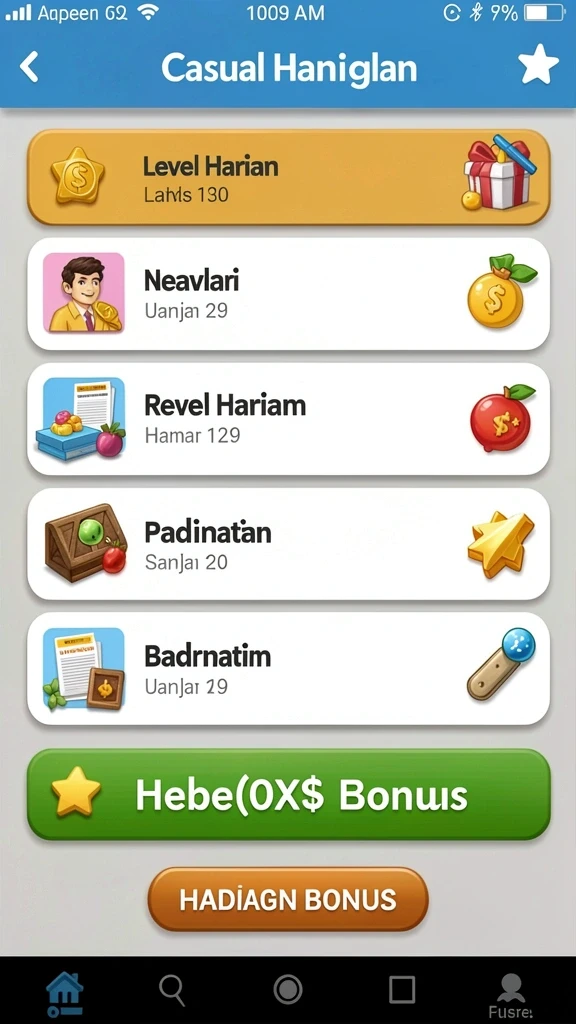This screenshot has width=576, height=1024.
Task: Go back with the header arrow
Action: (x=29, y=67)
